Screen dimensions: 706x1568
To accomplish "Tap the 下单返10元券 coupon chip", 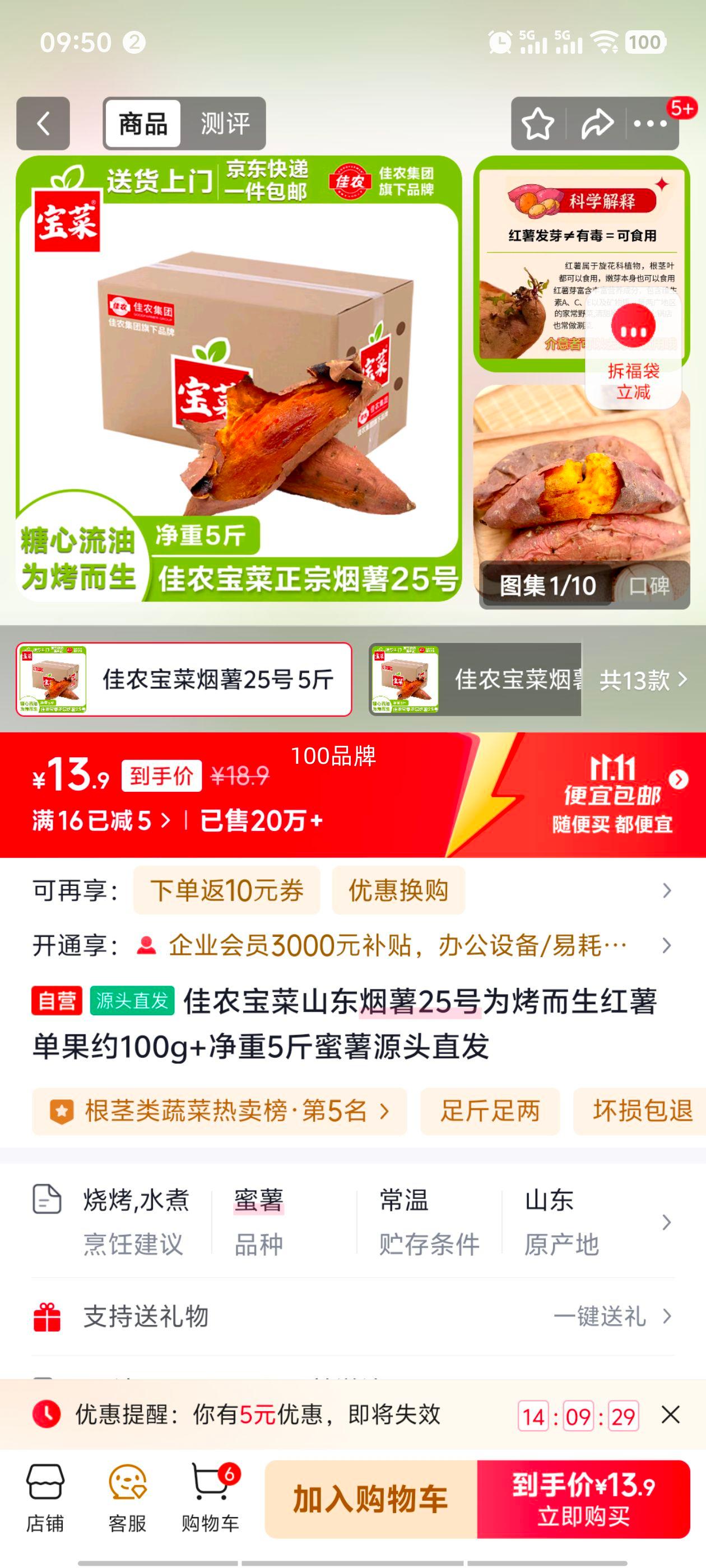I will (x=226, y=890).
